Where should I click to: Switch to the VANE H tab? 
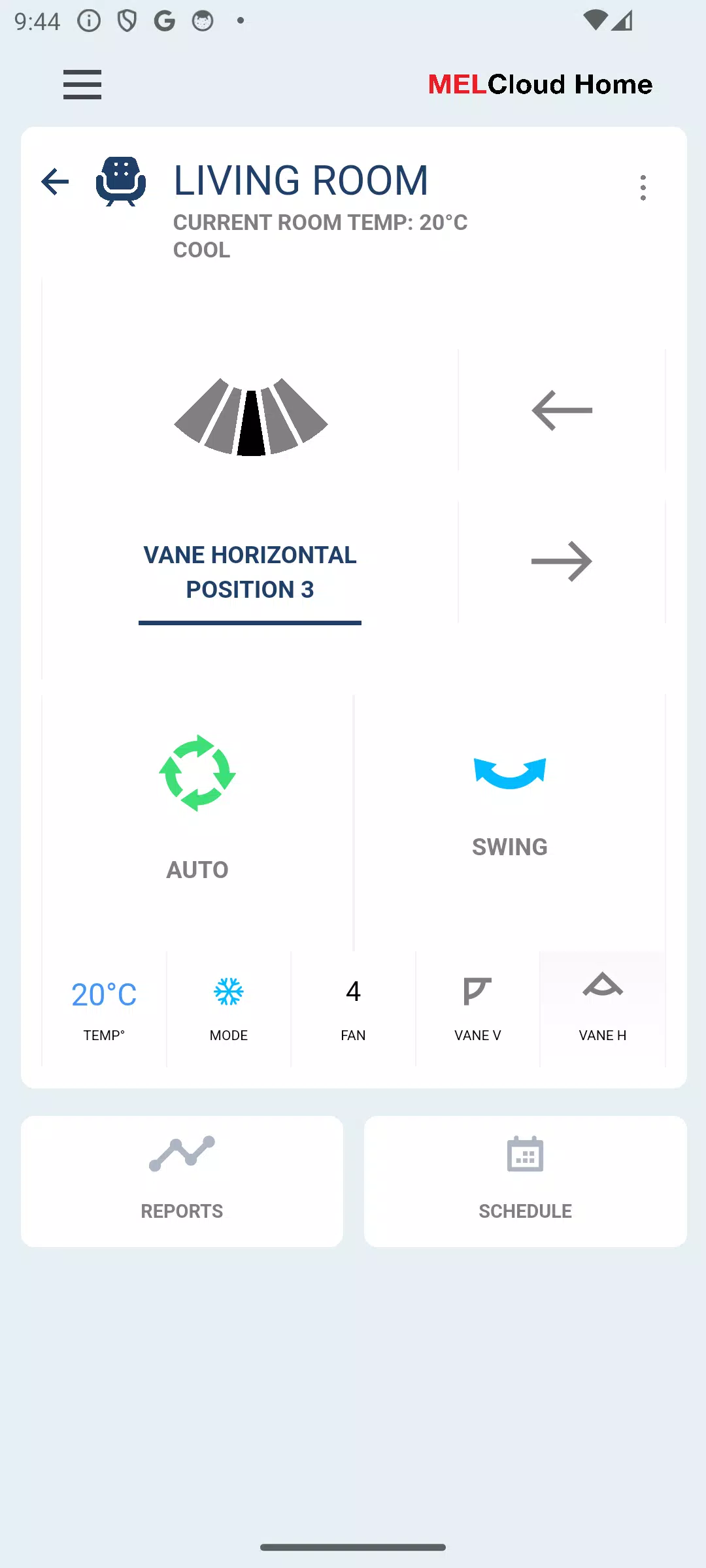[x=602, y=1009]
